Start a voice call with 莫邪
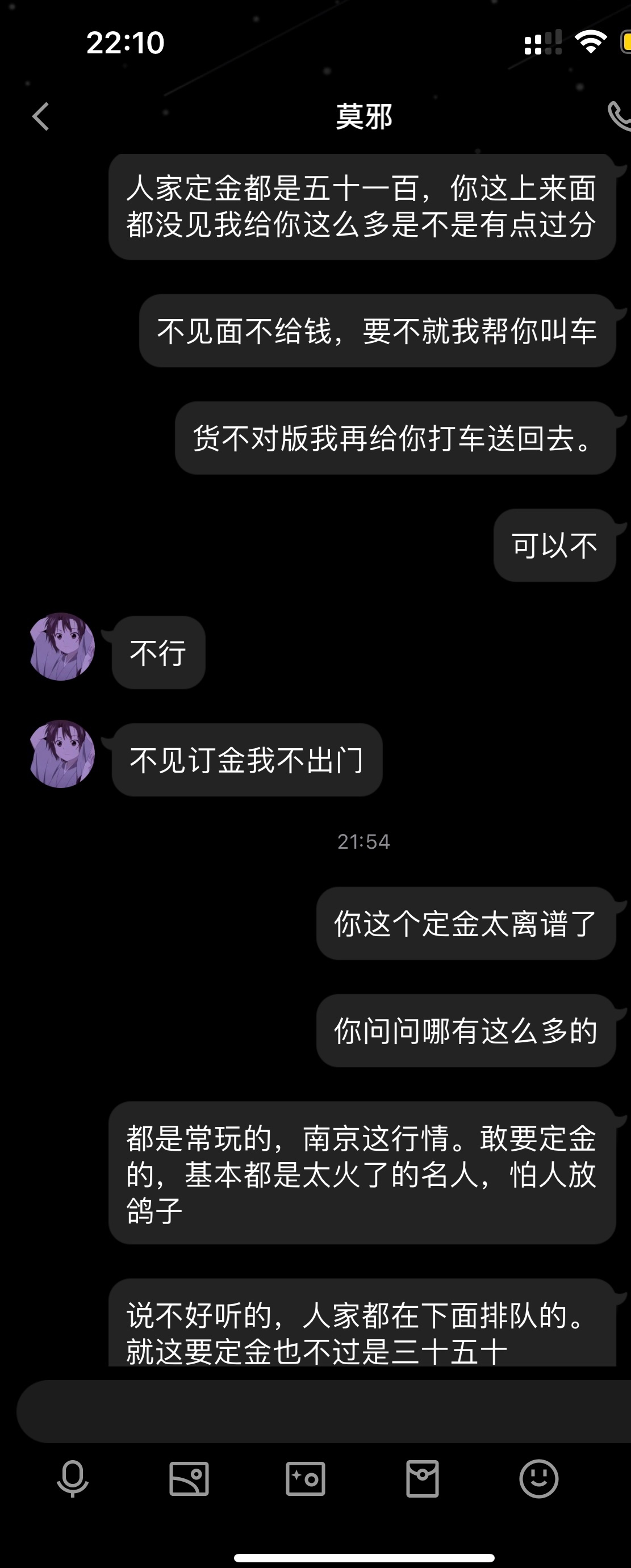 619,116
